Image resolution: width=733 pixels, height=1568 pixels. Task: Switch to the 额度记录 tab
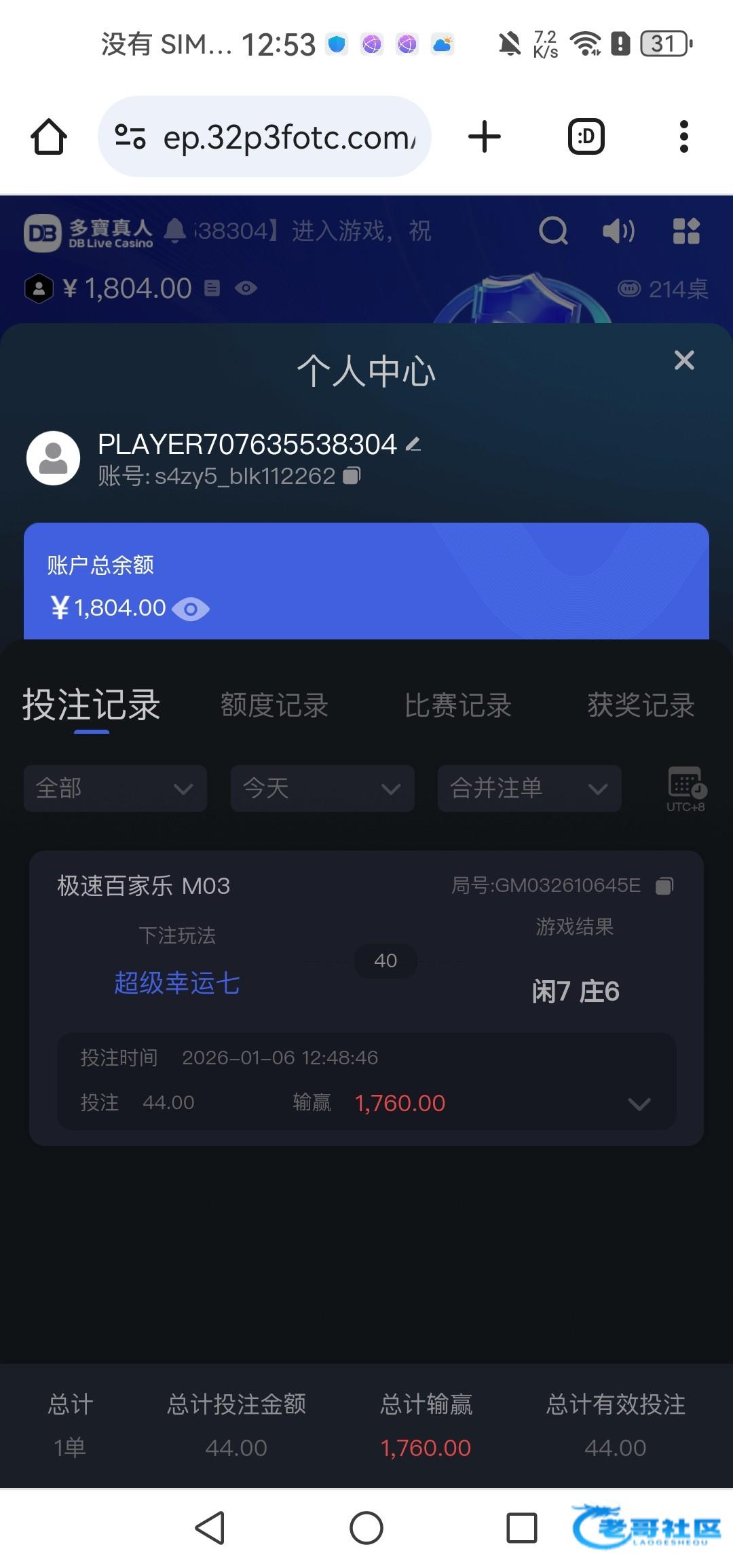274,705
